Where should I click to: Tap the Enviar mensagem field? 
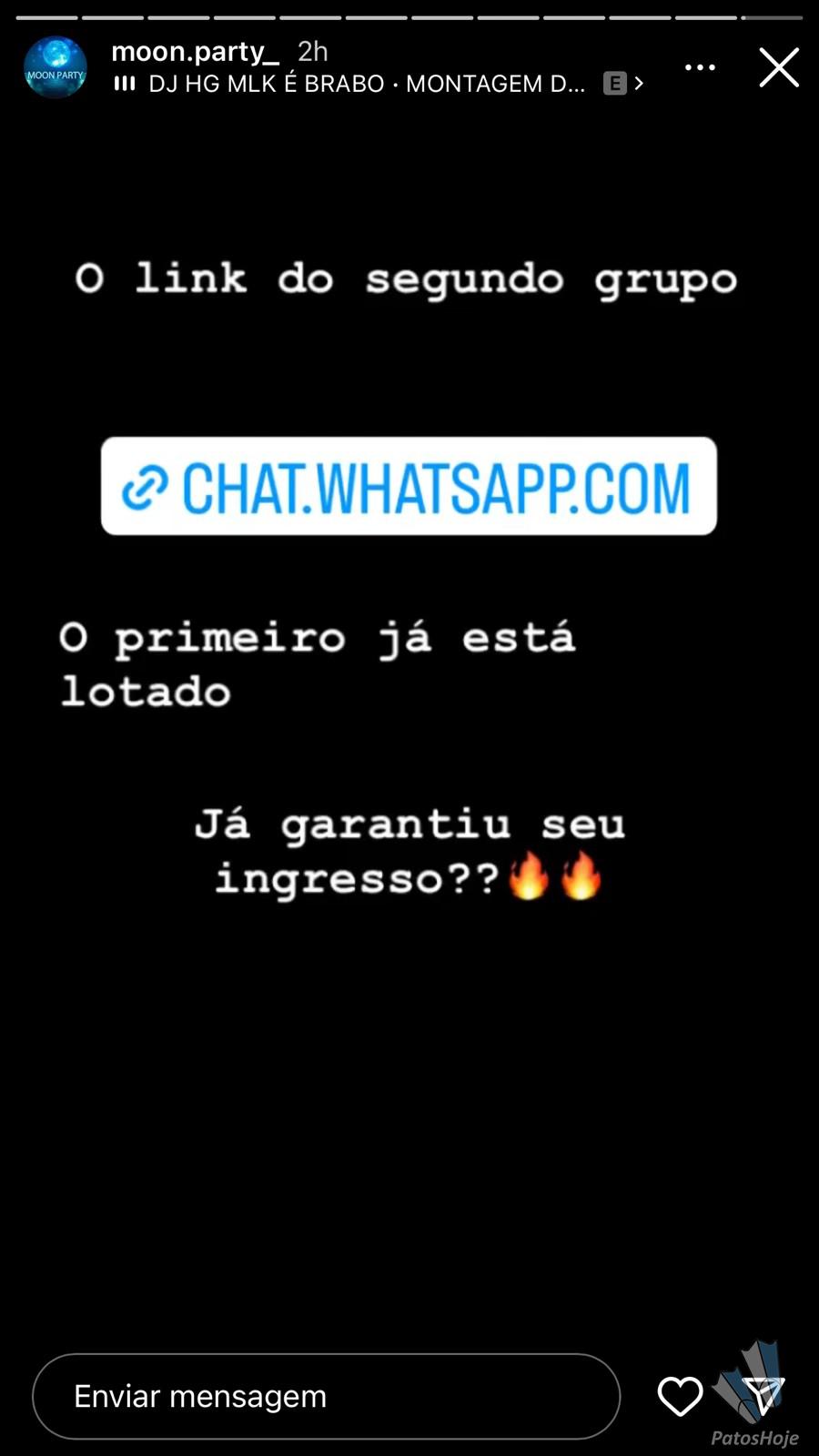327,1396
